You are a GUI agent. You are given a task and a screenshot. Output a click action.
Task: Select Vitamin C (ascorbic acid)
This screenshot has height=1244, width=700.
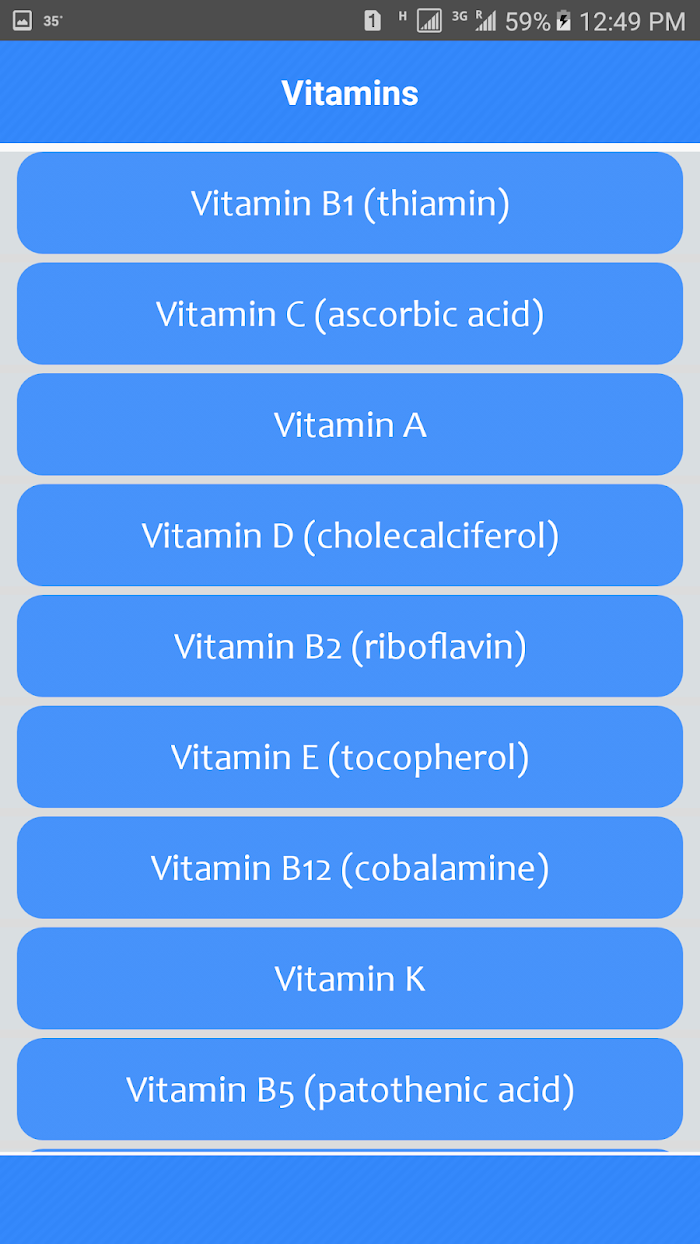pyautogui.click(x=350, y=314)
